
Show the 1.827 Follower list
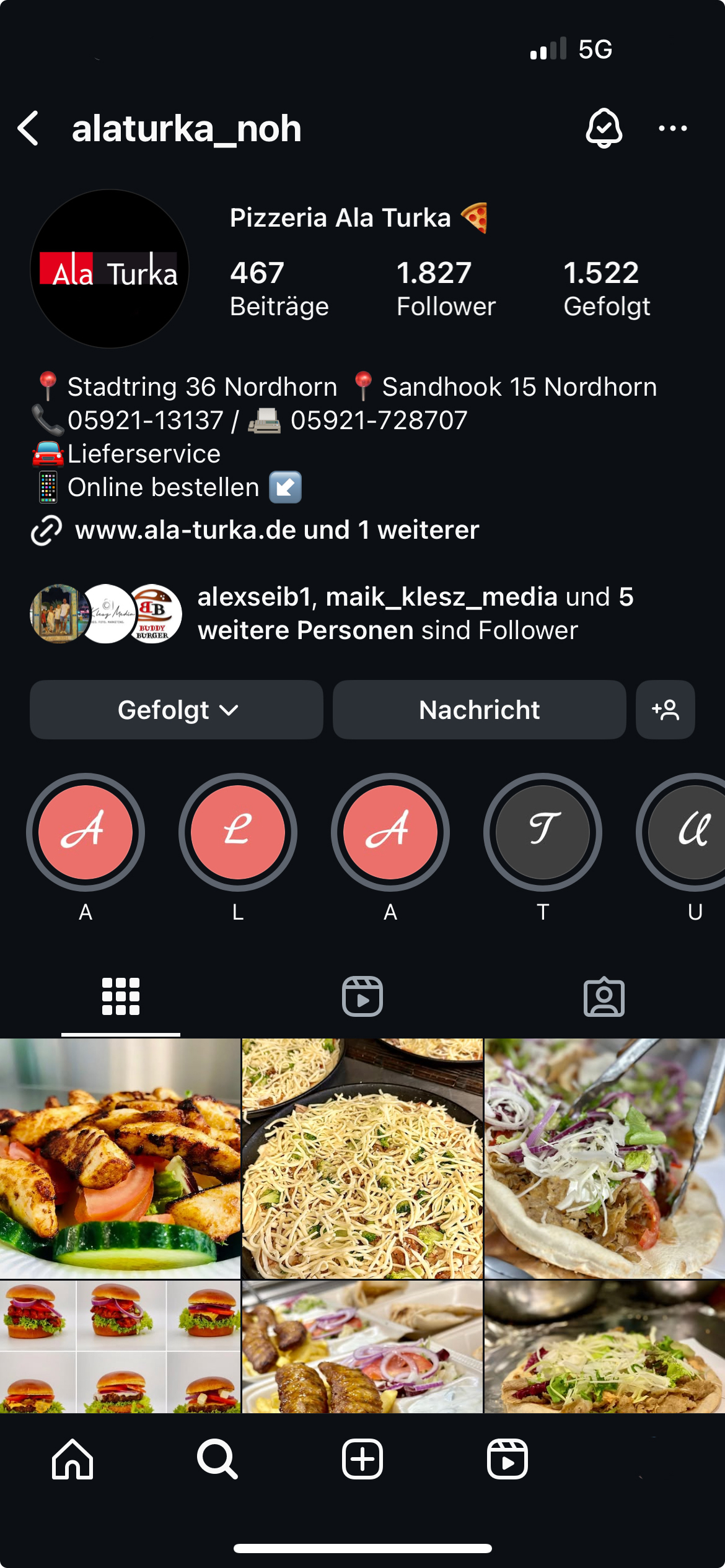pos(446,288)
